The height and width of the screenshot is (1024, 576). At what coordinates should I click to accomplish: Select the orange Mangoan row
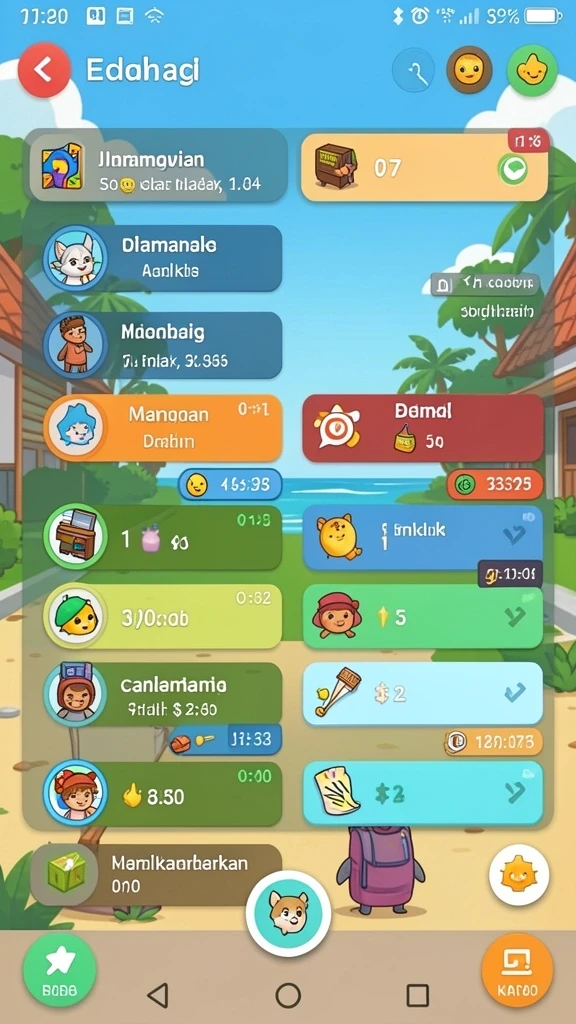click(163, 427)
